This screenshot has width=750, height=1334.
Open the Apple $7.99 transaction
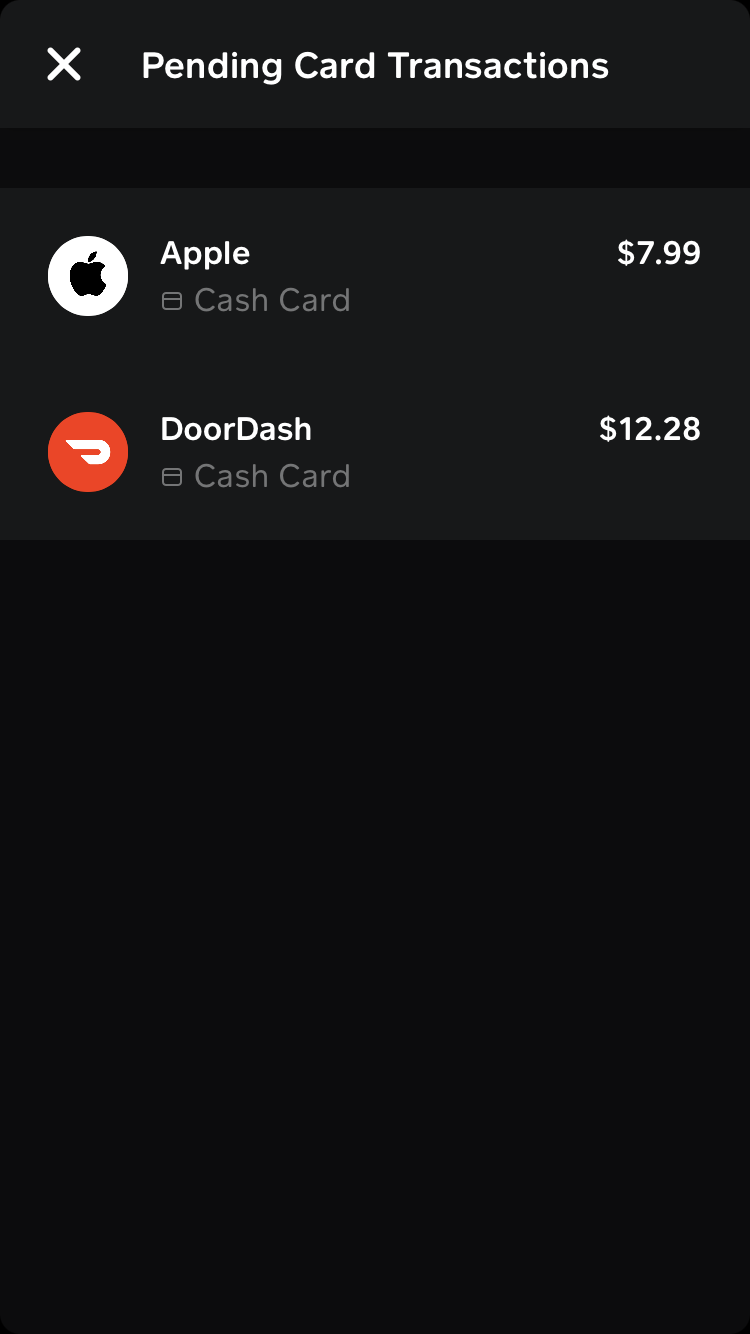coord(374,276)
